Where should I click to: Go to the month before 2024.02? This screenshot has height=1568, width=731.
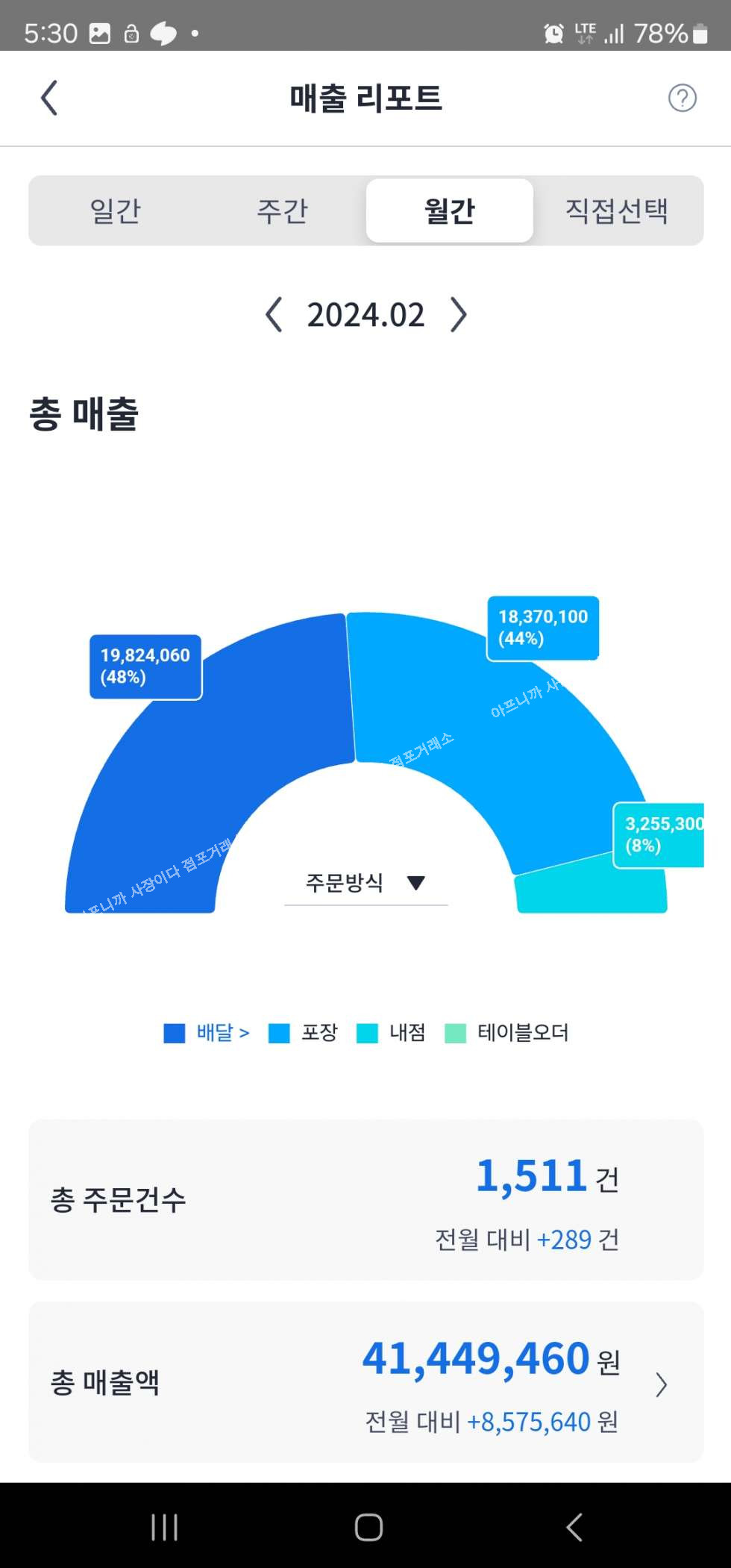[x=274, y=314]
